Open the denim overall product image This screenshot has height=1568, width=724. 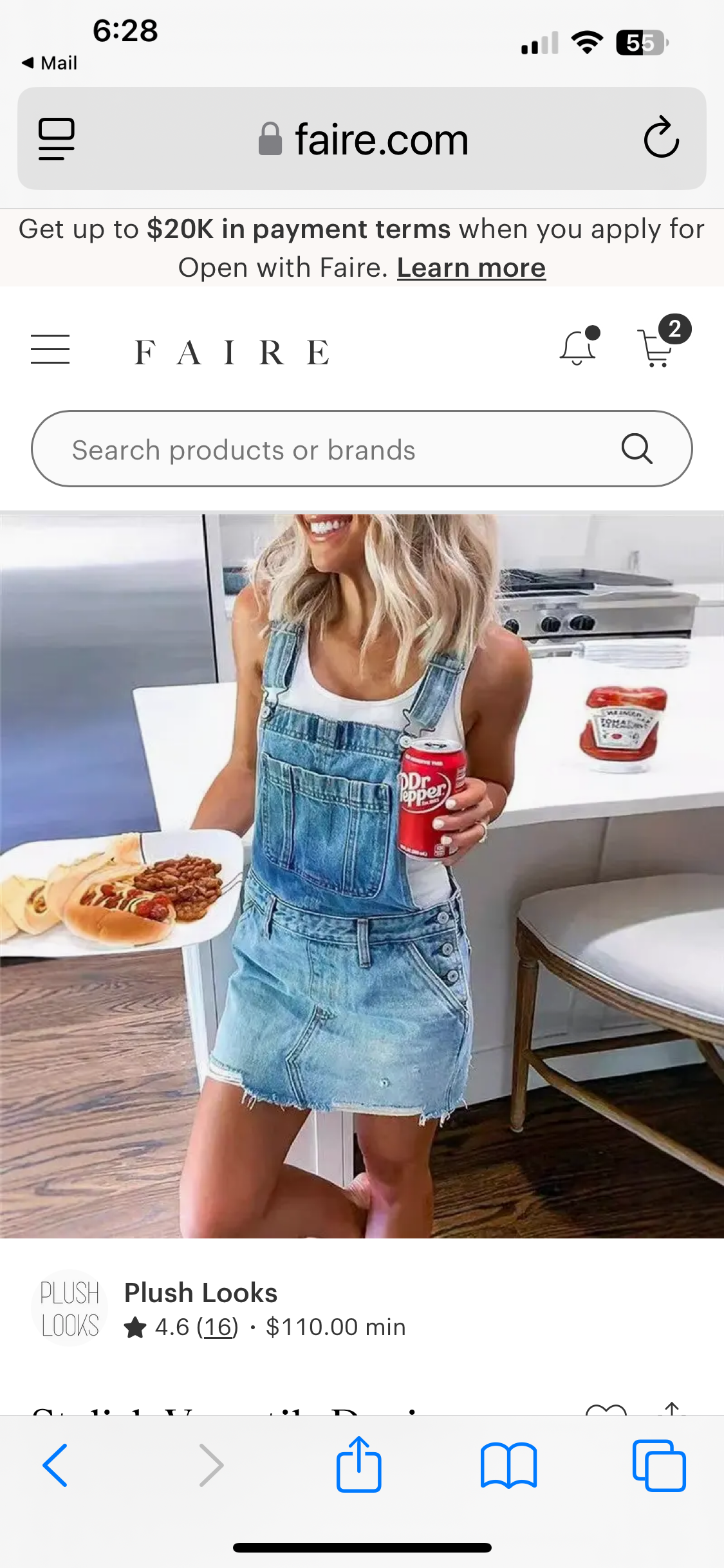tap(362, 875)
